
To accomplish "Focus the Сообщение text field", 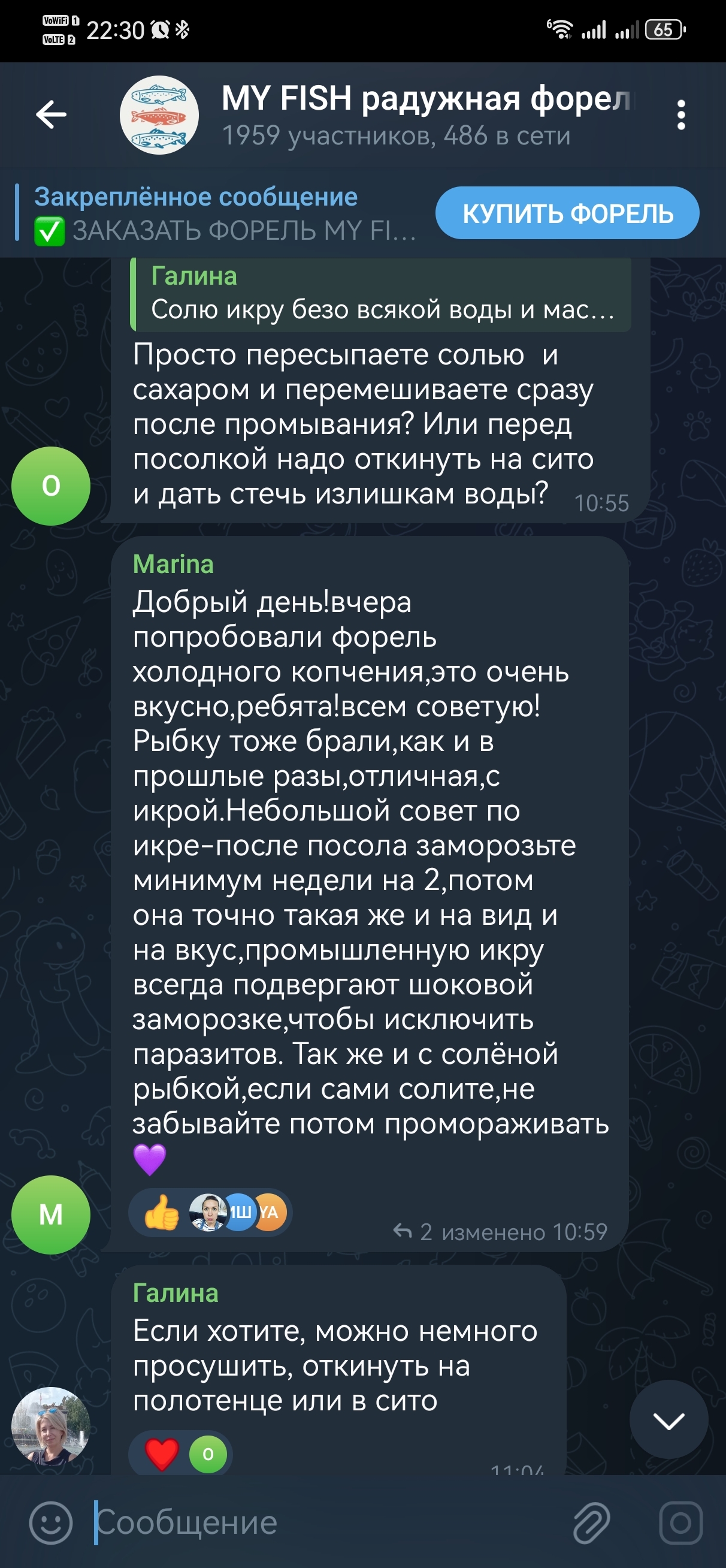I will click(329, 1523).
